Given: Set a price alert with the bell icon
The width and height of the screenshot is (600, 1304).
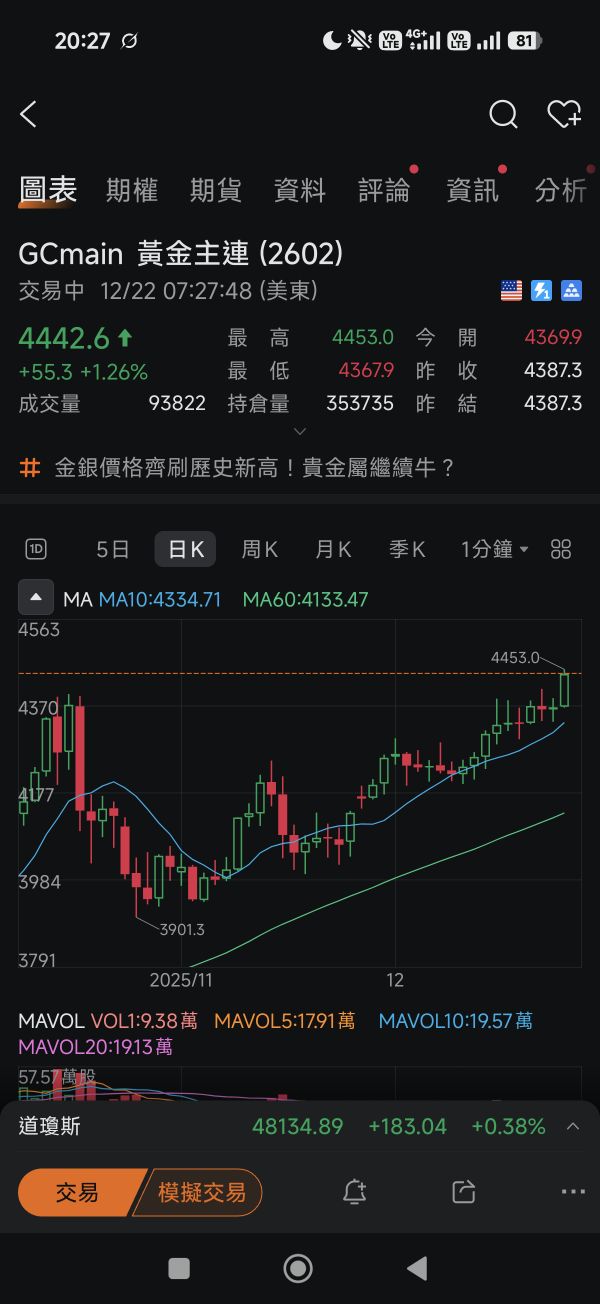Looking at the screenshot, I should pos(354,1192).
